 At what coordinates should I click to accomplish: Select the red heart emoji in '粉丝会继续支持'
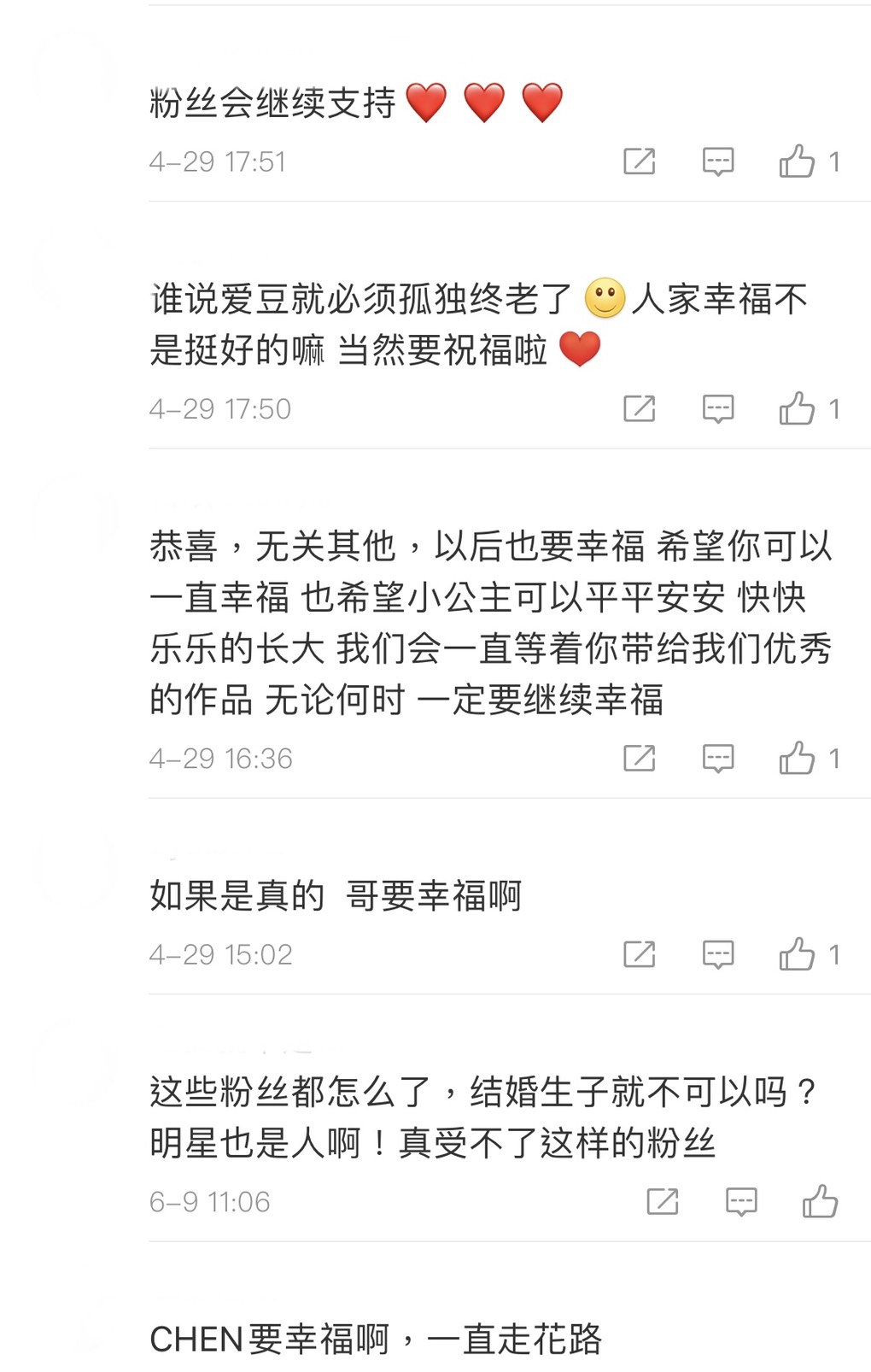429,103
